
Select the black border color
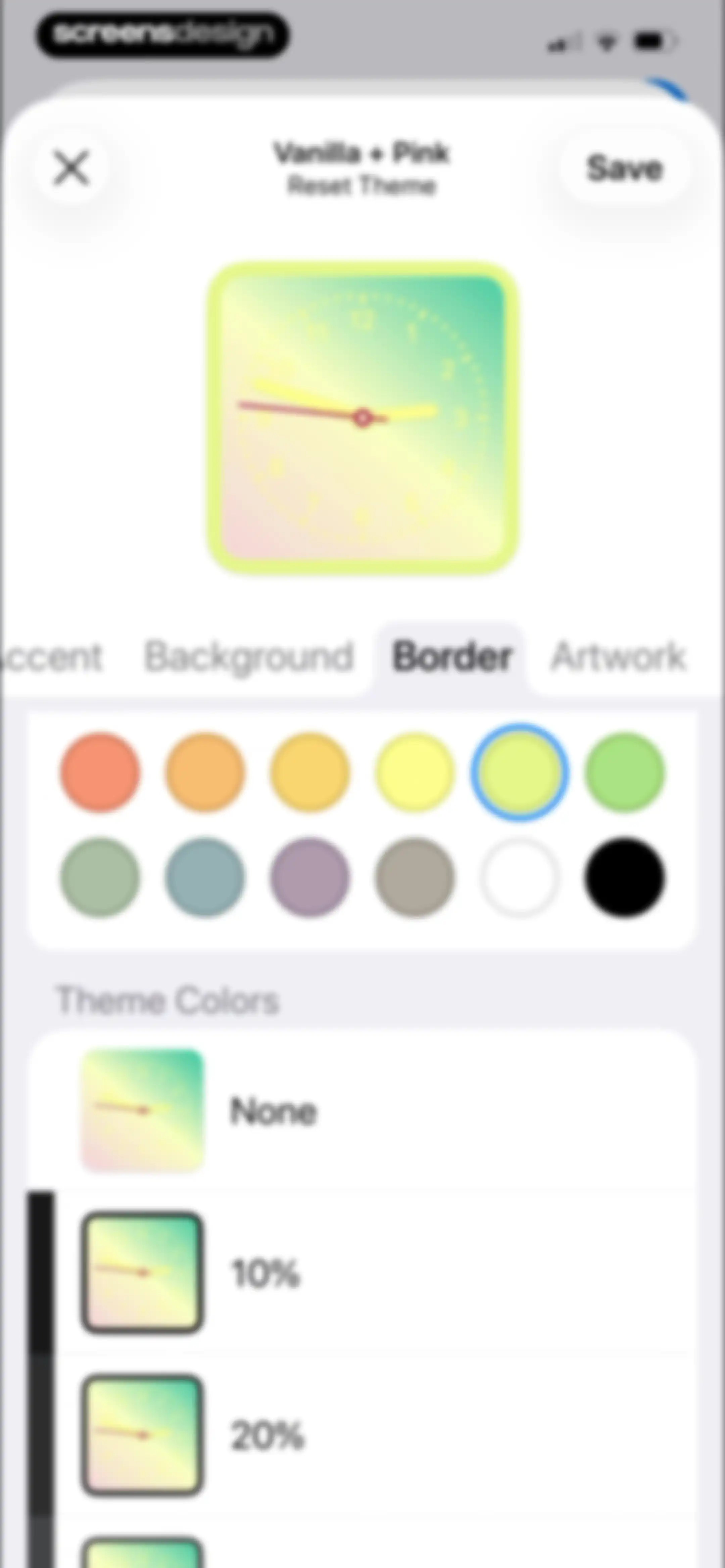coord(625,877)
